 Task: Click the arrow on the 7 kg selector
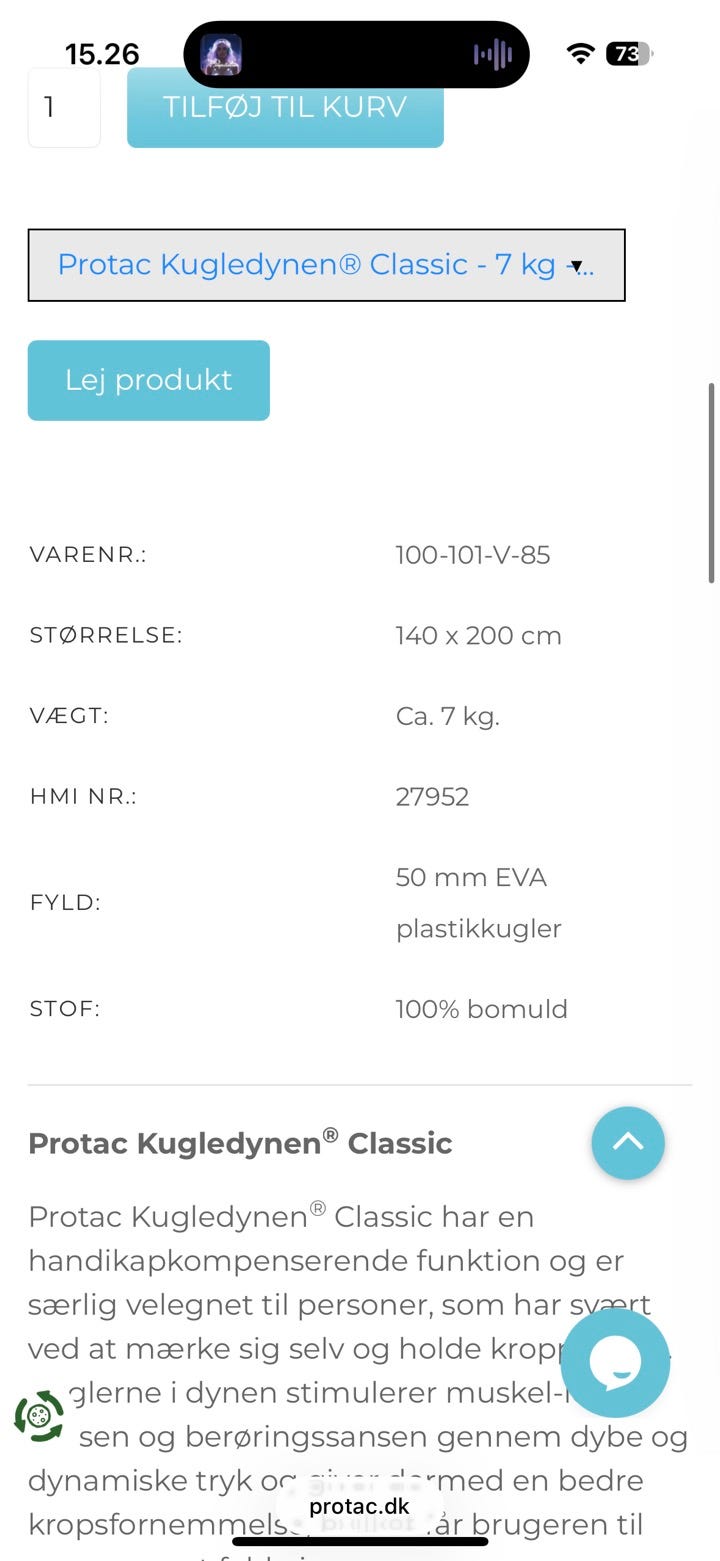pyautogui.click(x=575, y=264)
